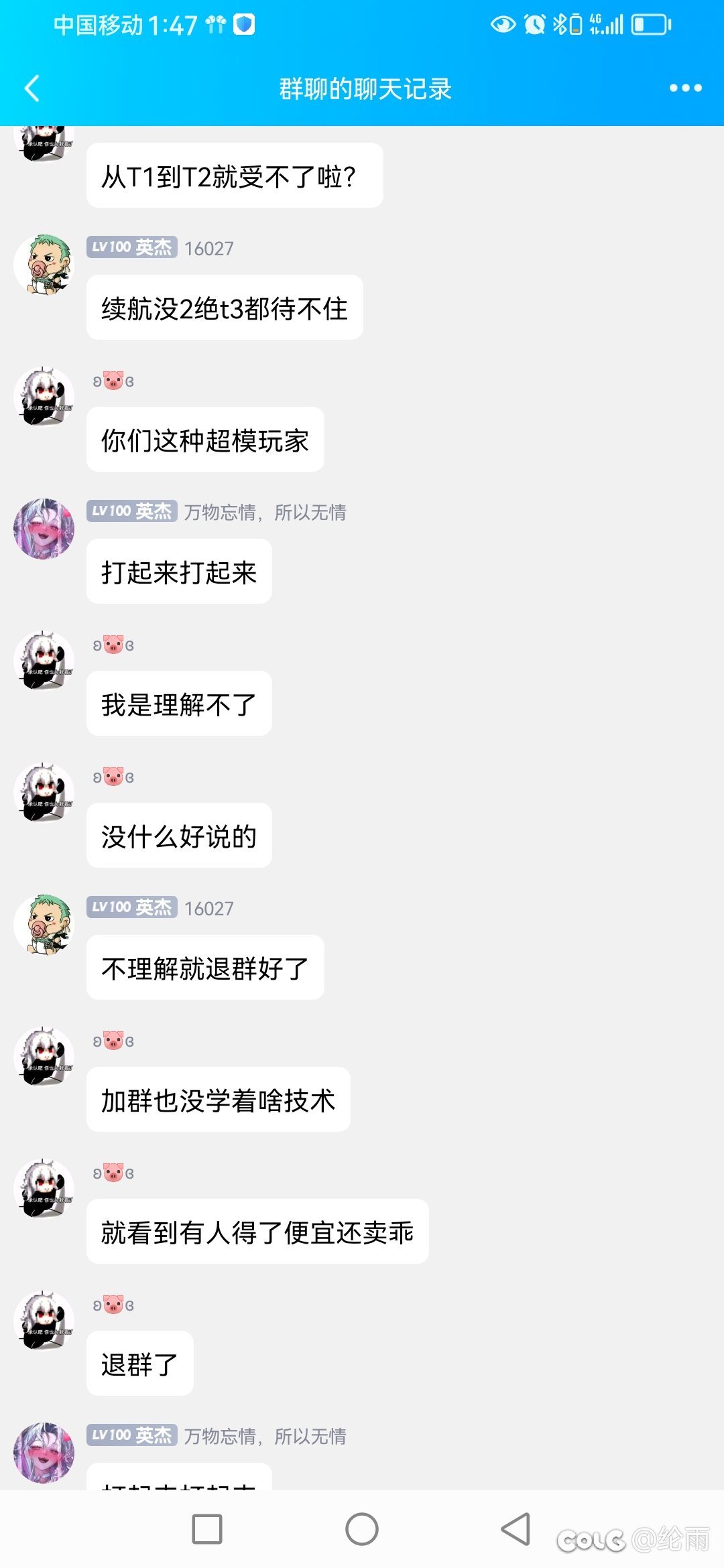Open avatar of sender of '你们这种超模玩家'
Screen dimensions: 724x1568
pos(44,397)
